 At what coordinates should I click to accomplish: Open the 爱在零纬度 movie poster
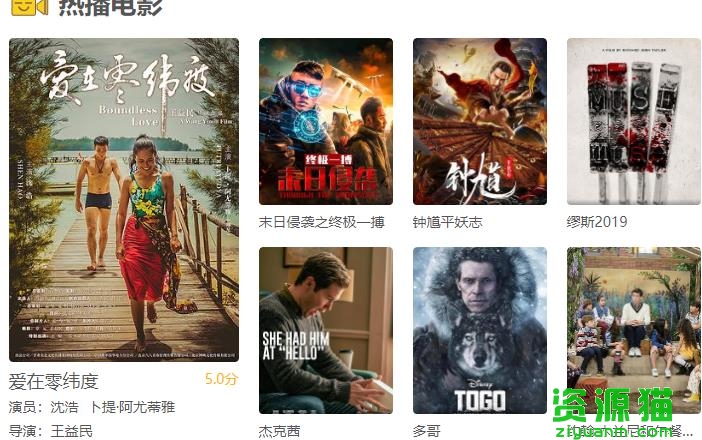click(124, 200)
